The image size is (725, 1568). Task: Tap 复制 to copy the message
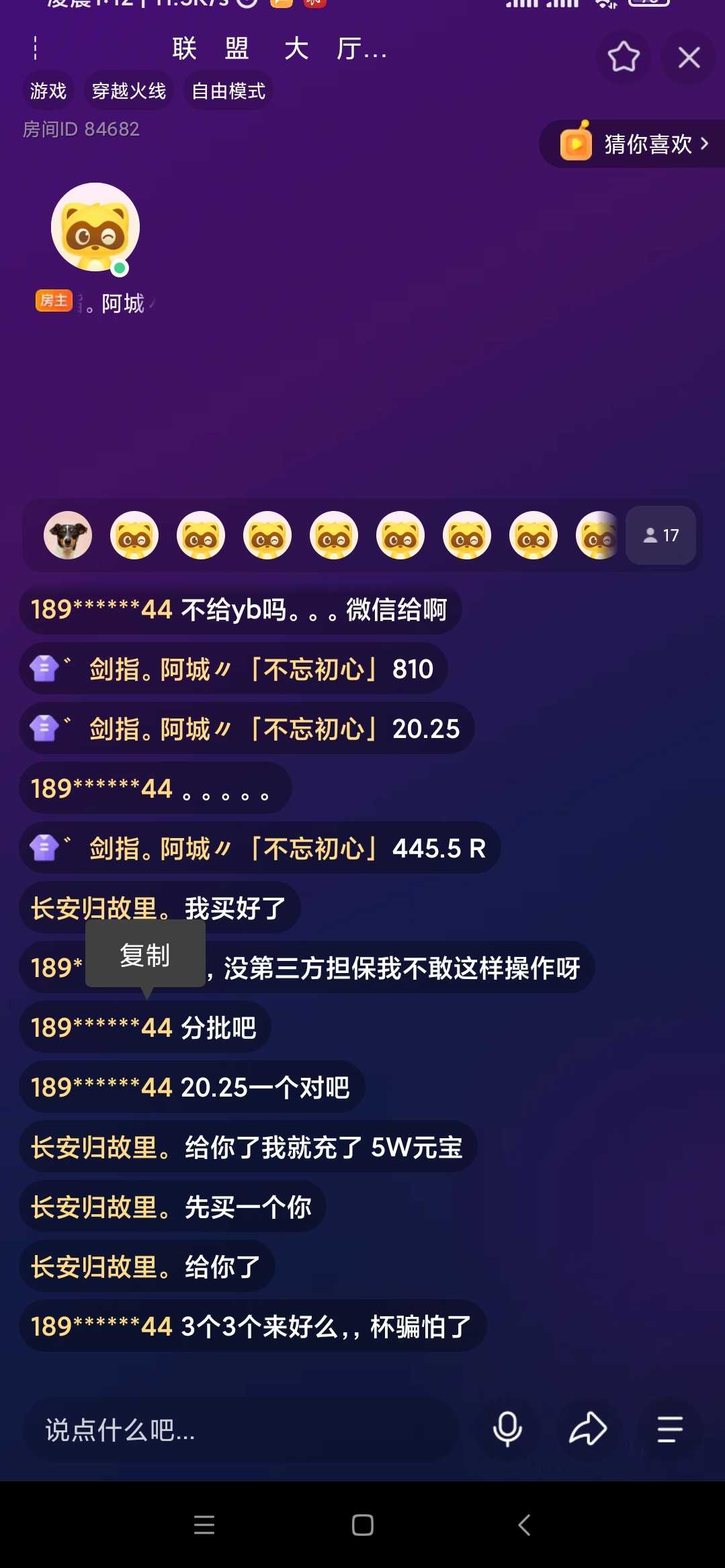pyautogui.click(x=145, y=954)
